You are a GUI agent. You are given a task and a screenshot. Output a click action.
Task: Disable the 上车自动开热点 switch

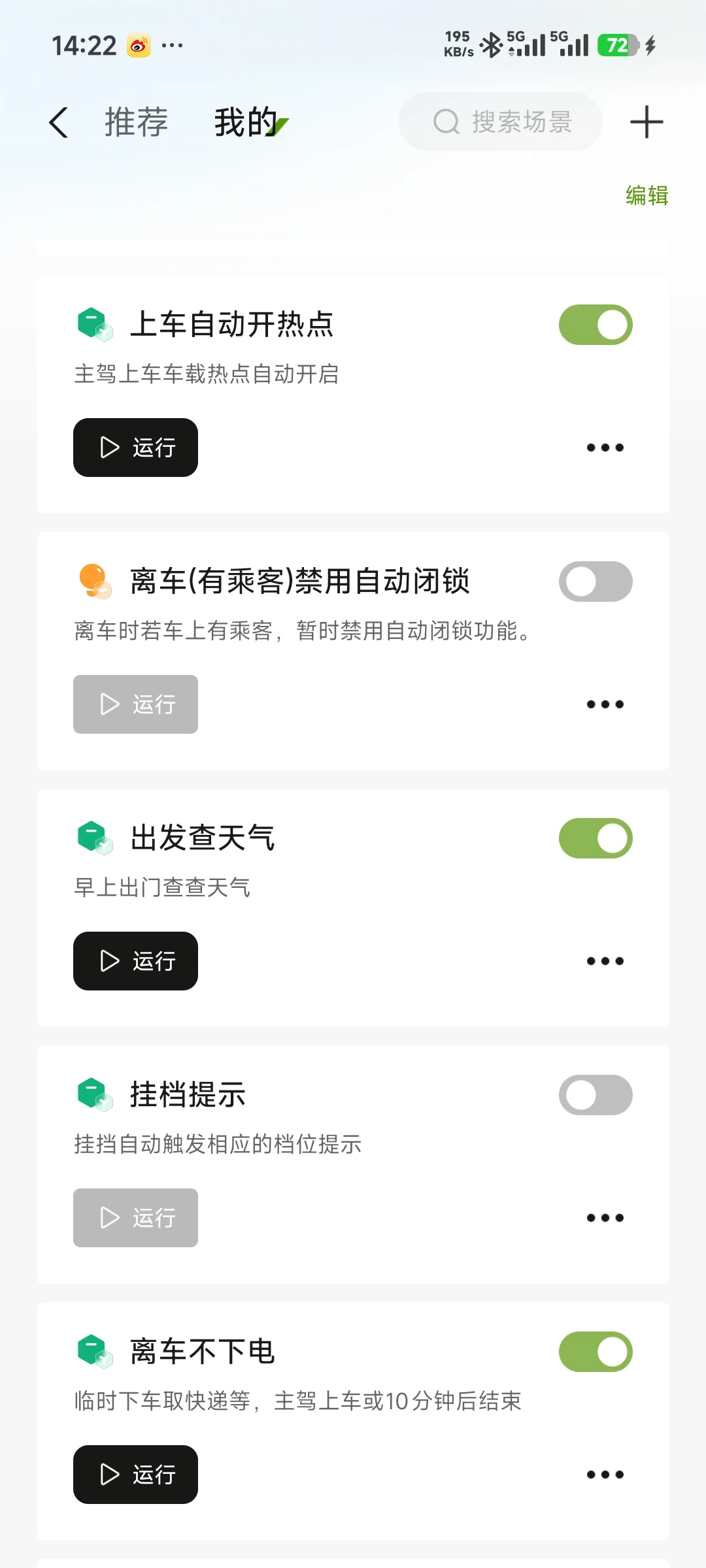[595, 325]
